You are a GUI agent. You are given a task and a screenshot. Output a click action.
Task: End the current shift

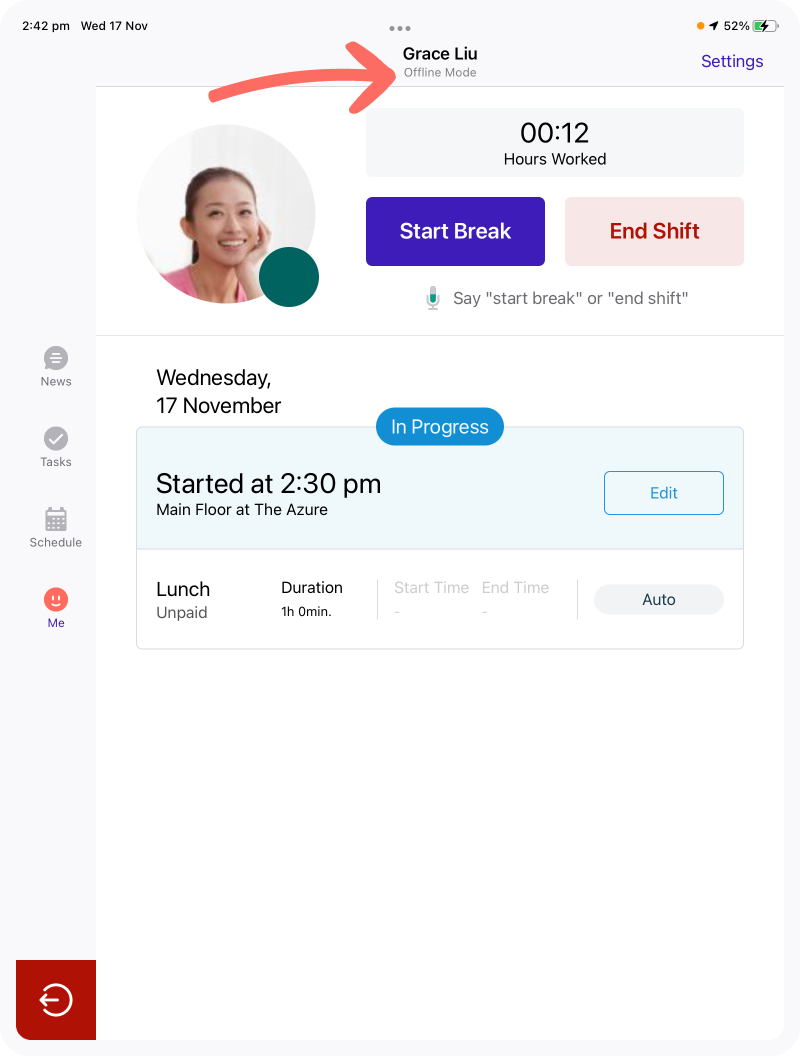coord(654,231)
